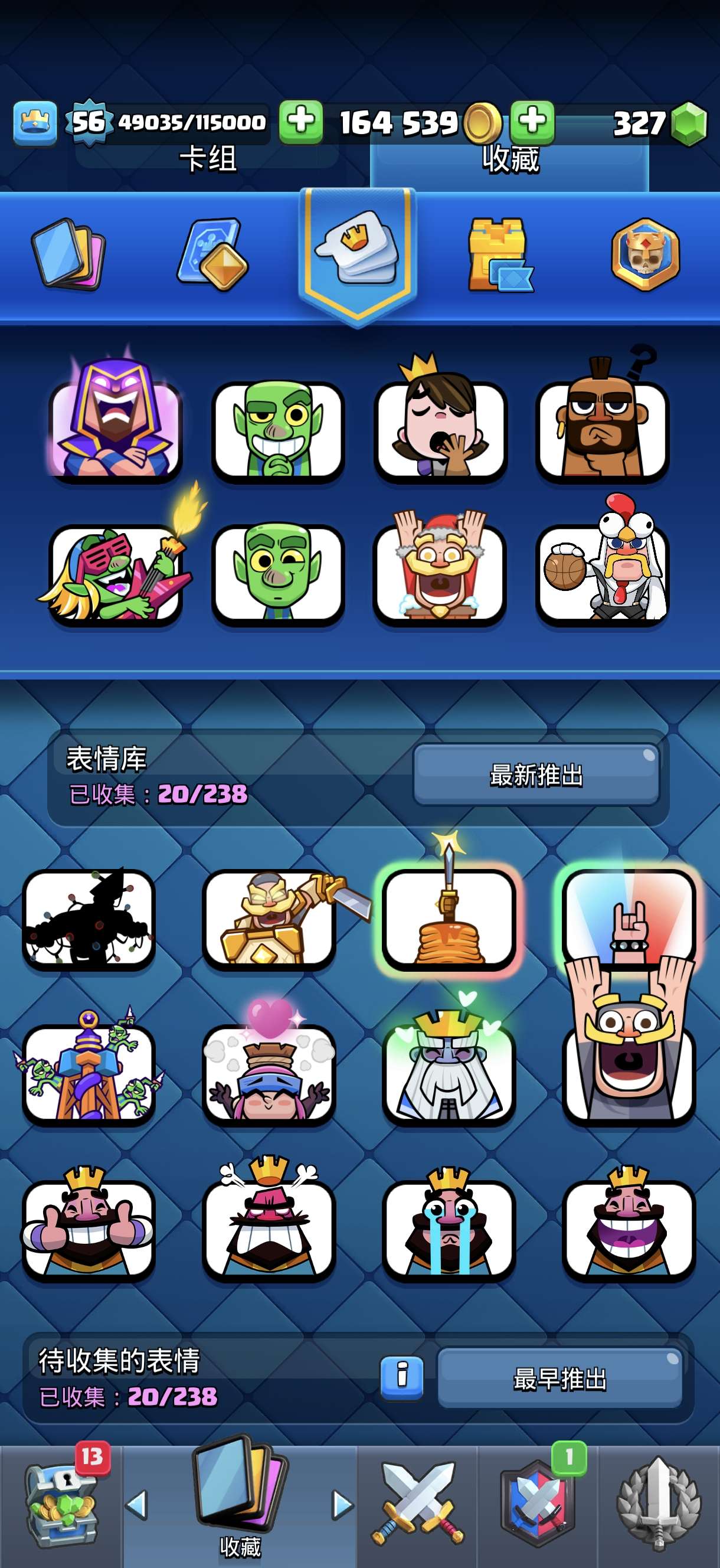Image resolution: width=720 pixels, height=1568 pixels.
Task: Open the player profile crown icon
Action: [x=35, y=123]
